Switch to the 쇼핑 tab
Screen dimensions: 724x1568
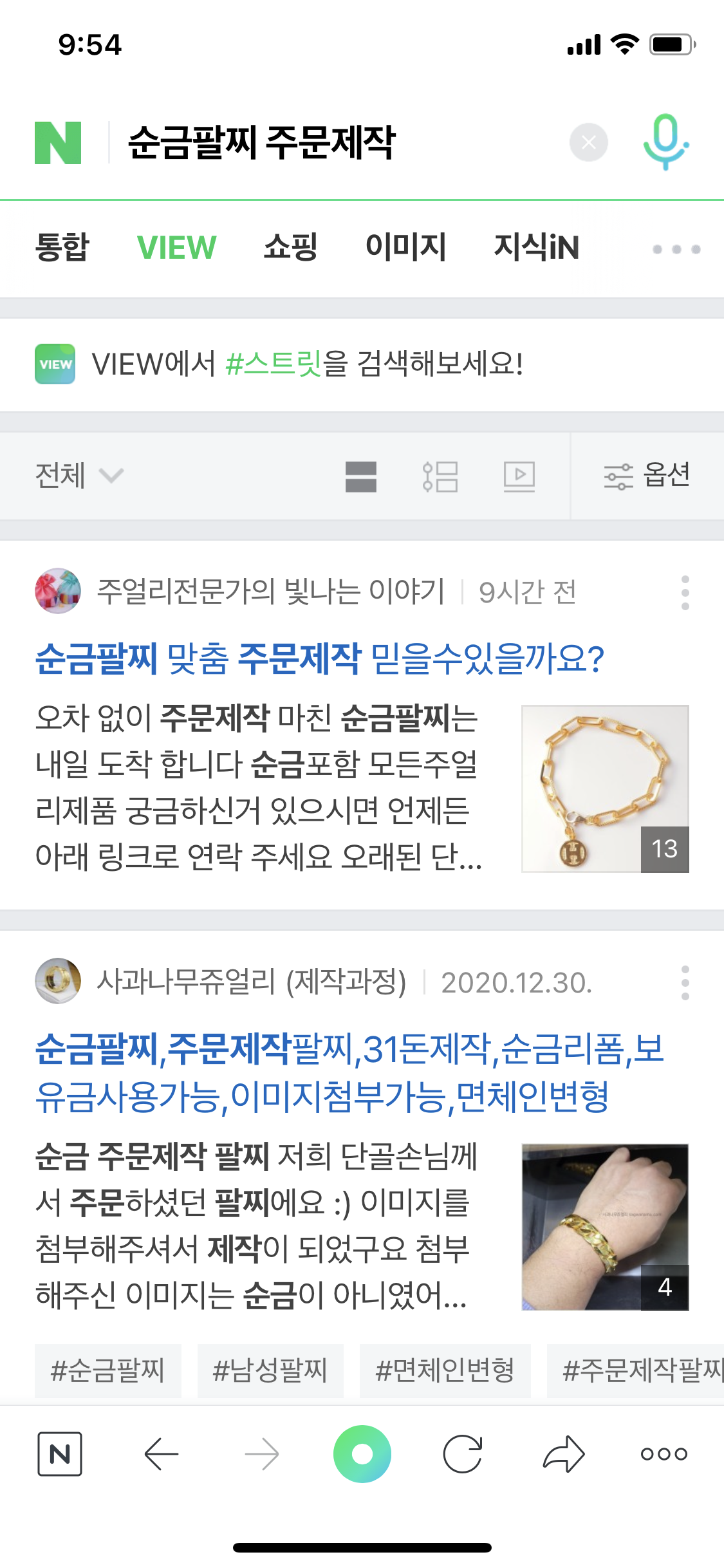(291, 247)
